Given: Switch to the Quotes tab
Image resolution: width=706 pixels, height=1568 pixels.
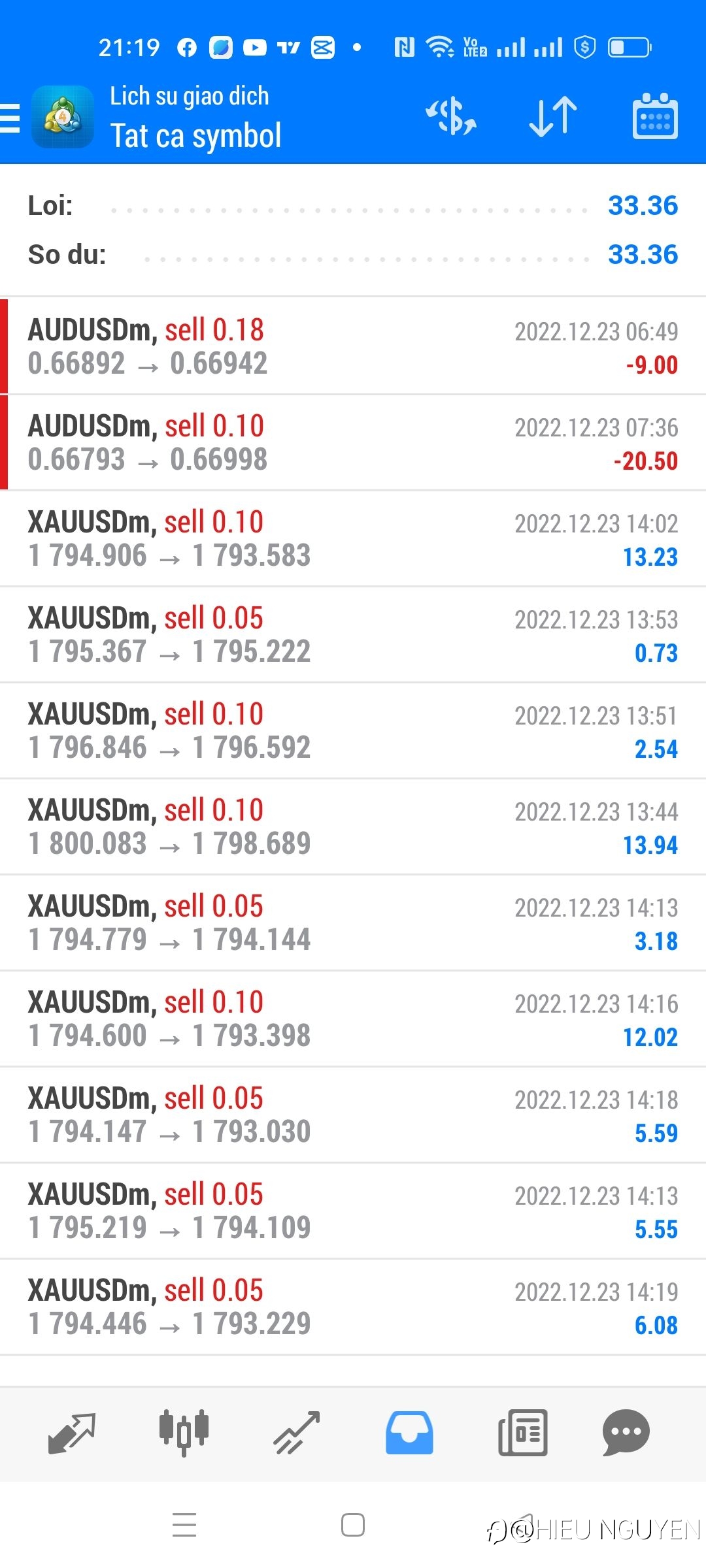Looking at the screenshot, I should click(x=72, y=1433).
